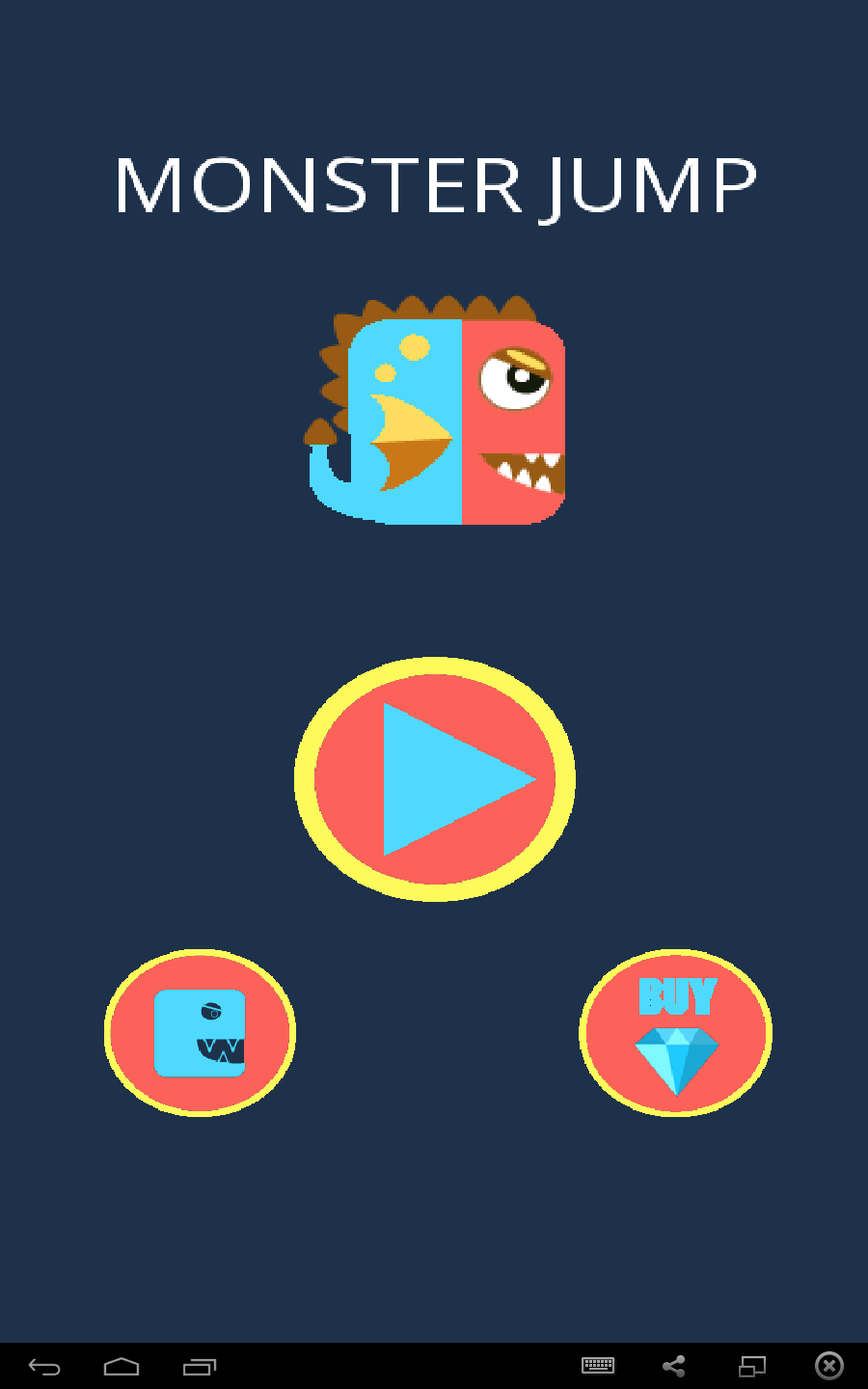Show the on-screen keyboard icon

tap(598, 1365)
